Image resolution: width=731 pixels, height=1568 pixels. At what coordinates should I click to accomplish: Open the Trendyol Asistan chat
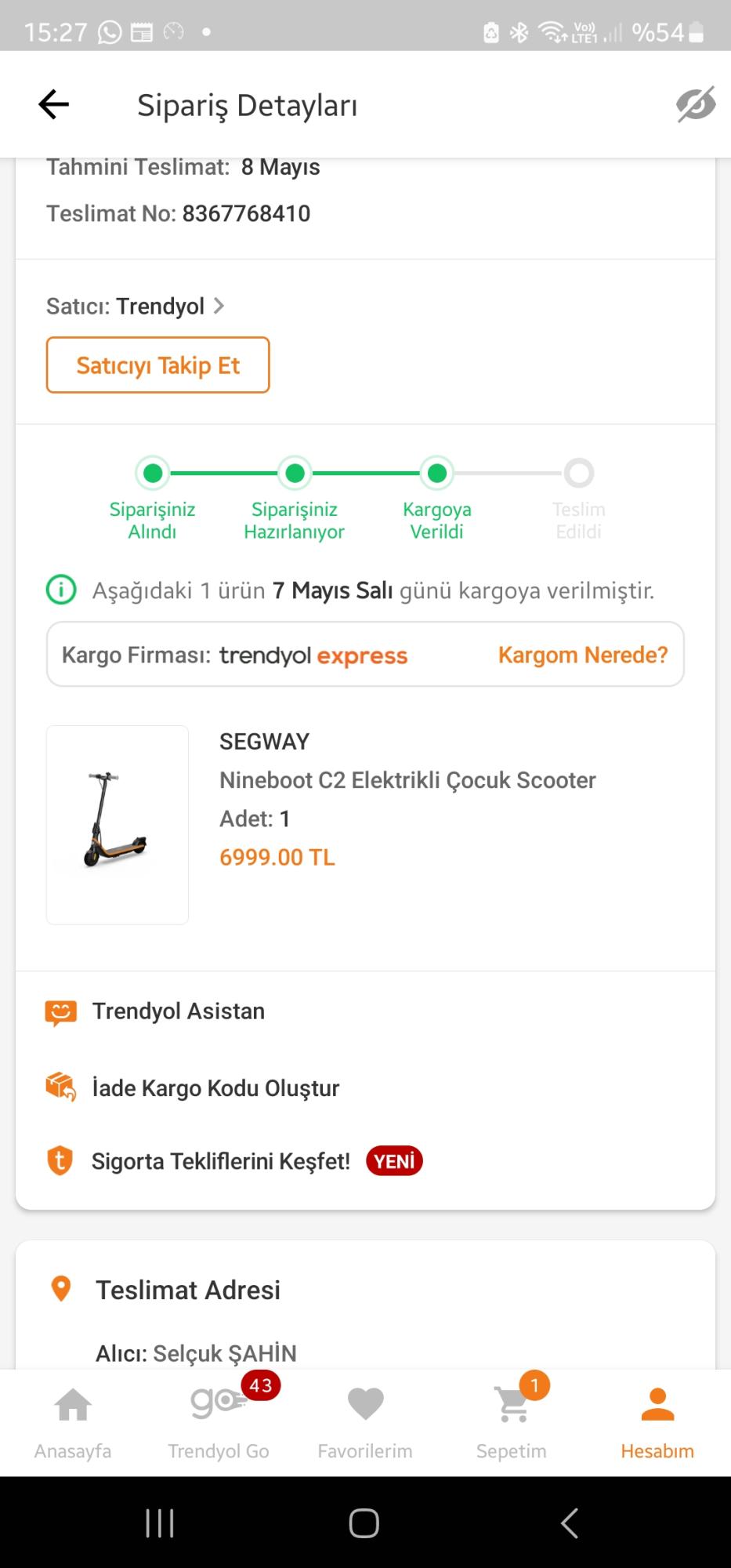pos(178,1011)
